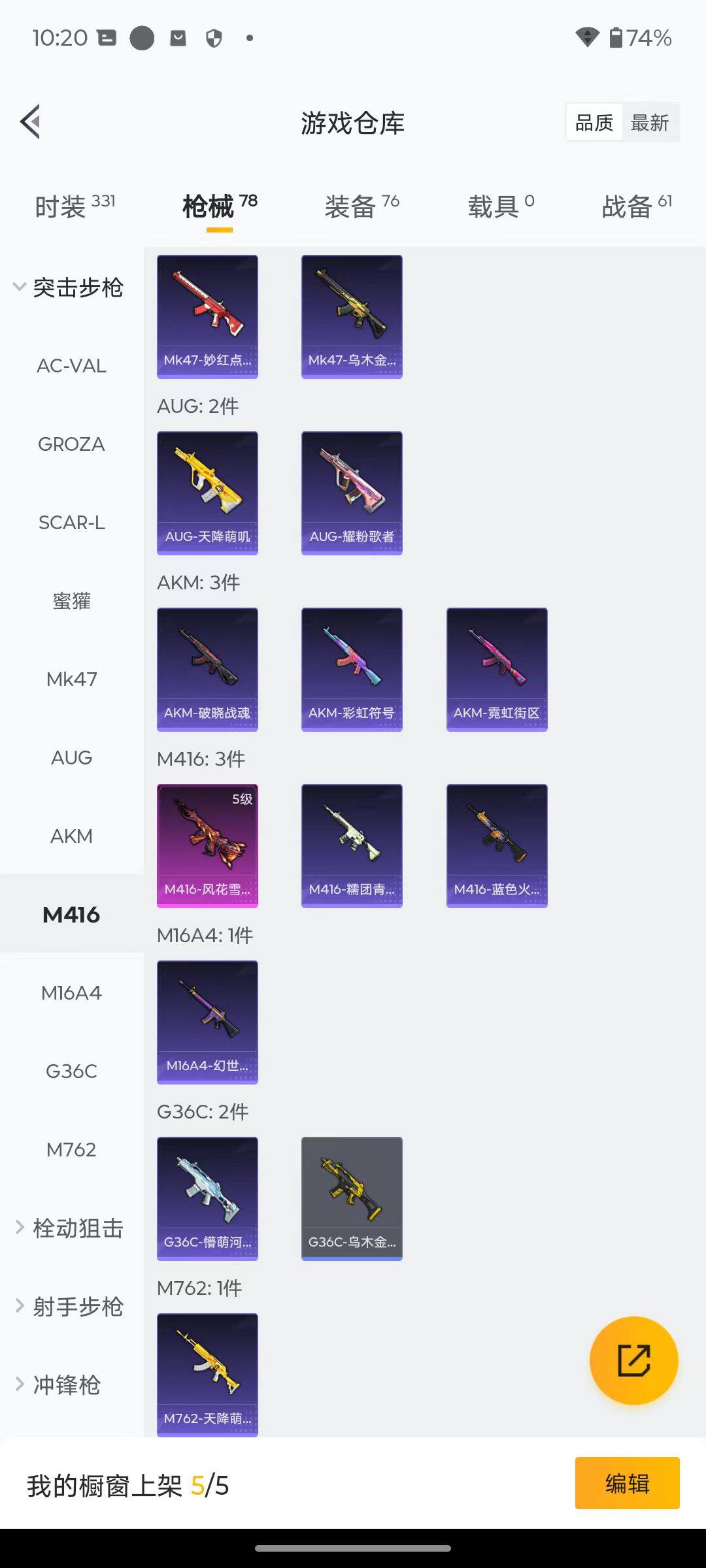Switch to the 装备 tab
The height and width of the screenshot is (1568, 706).
[x=361, y=206]
